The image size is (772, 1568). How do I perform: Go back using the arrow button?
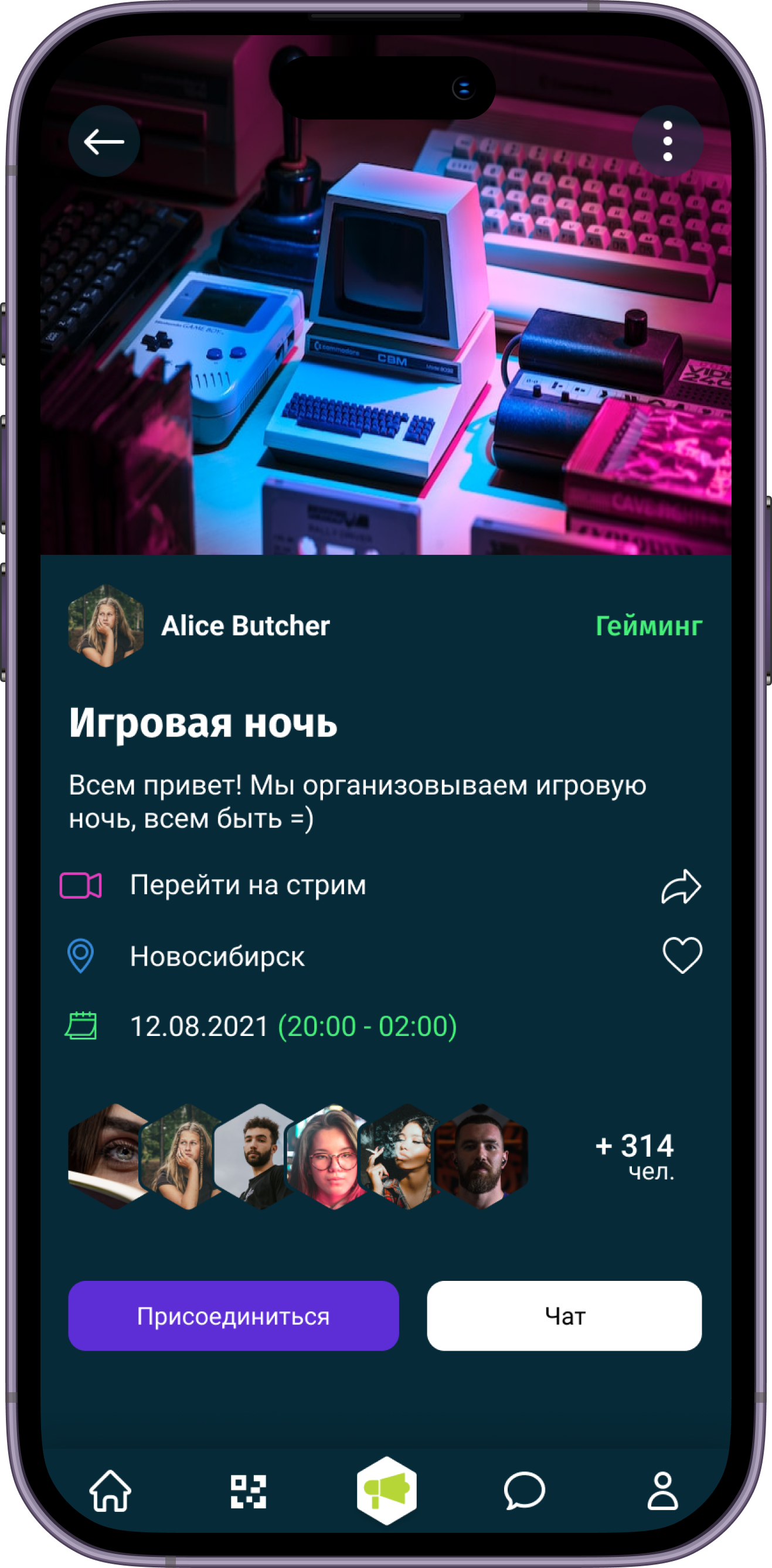[104, 141]
